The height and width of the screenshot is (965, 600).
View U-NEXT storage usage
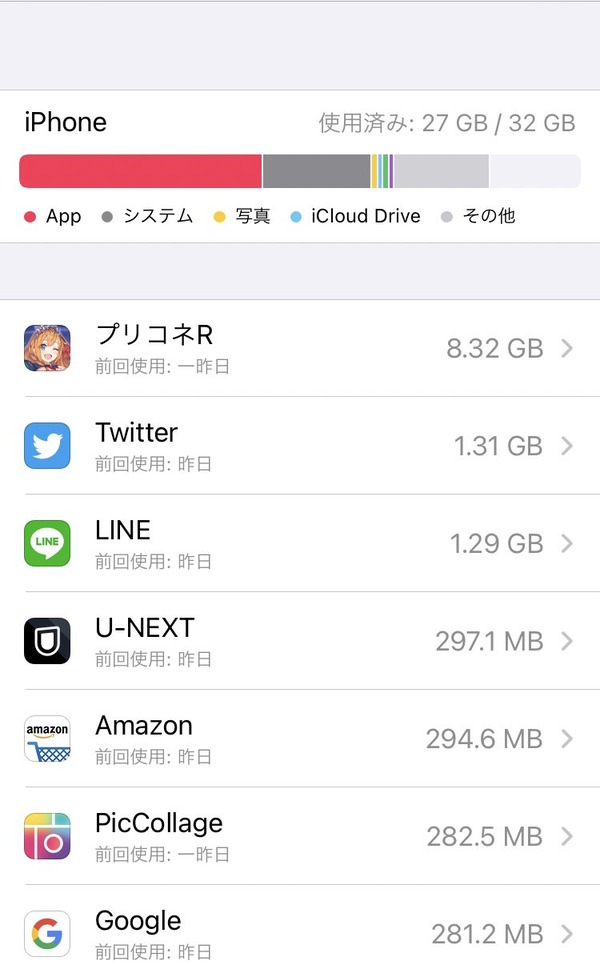[300, 641]
